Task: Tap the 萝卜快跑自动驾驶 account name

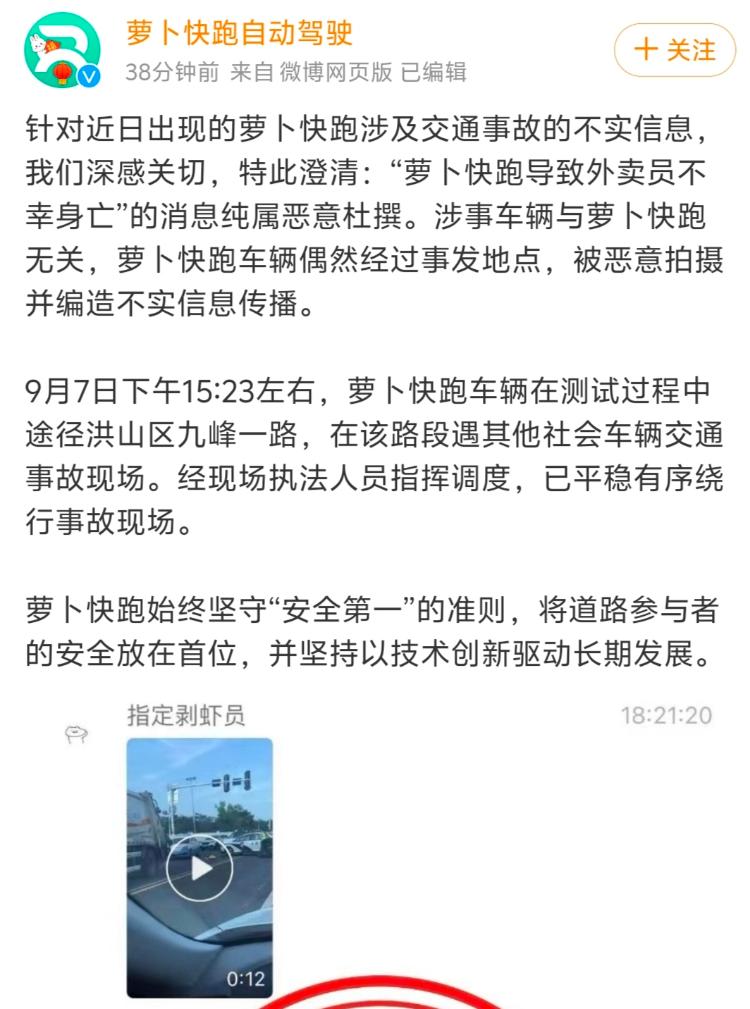Action: tap(239, 33)
